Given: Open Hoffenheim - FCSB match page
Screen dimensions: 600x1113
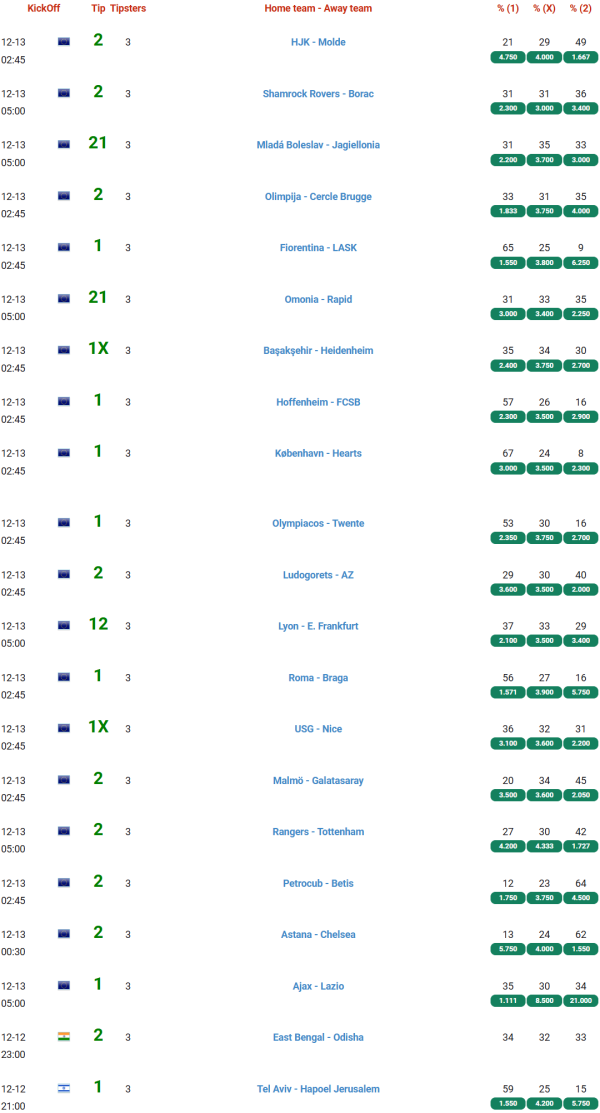Looking at the screenshot, I should 318,402.
